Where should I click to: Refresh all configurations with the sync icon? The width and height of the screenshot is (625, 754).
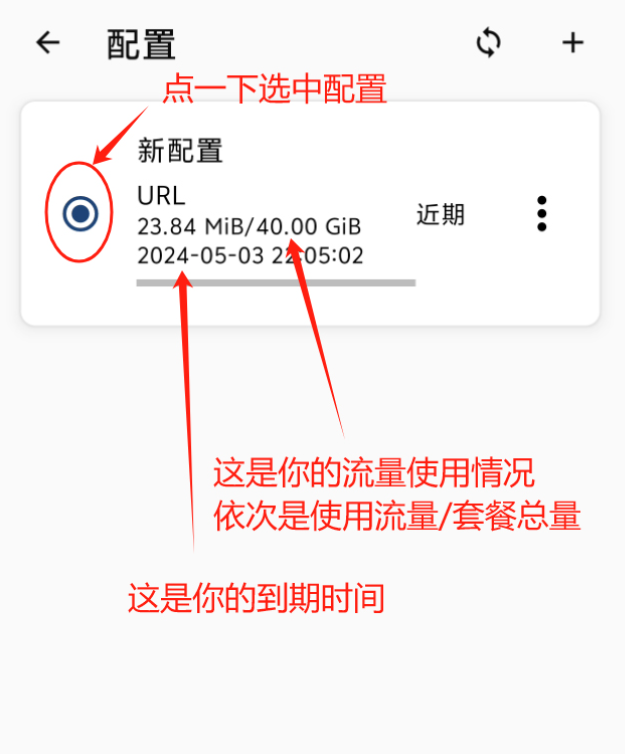(x=488, y=43)
